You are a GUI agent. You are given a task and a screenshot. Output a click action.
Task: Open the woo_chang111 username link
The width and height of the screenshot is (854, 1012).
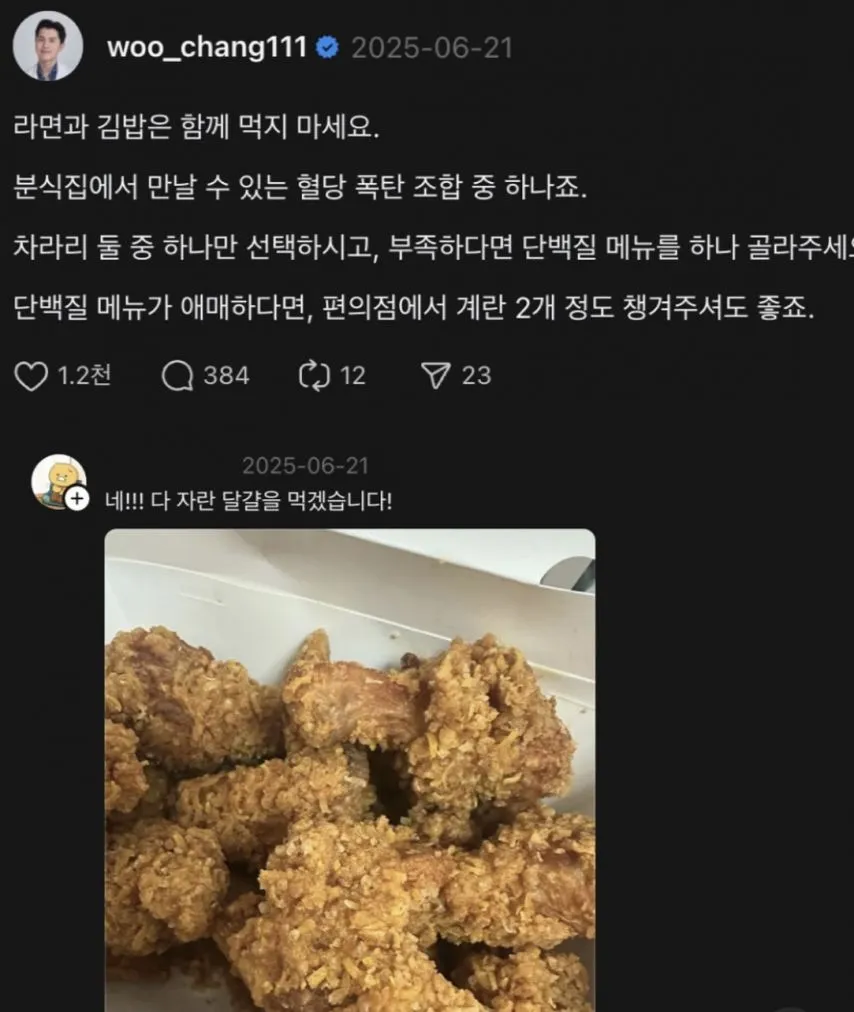tap(206, 47)
